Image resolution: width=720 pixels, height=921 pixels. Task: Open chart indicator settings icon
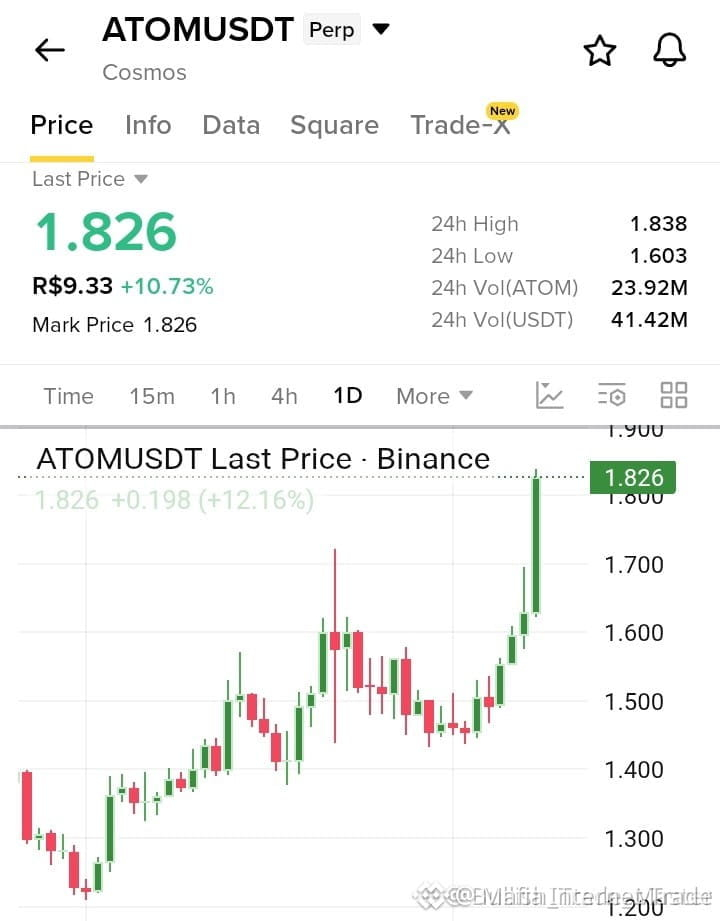pyautogui.click(x=611, y=395)
